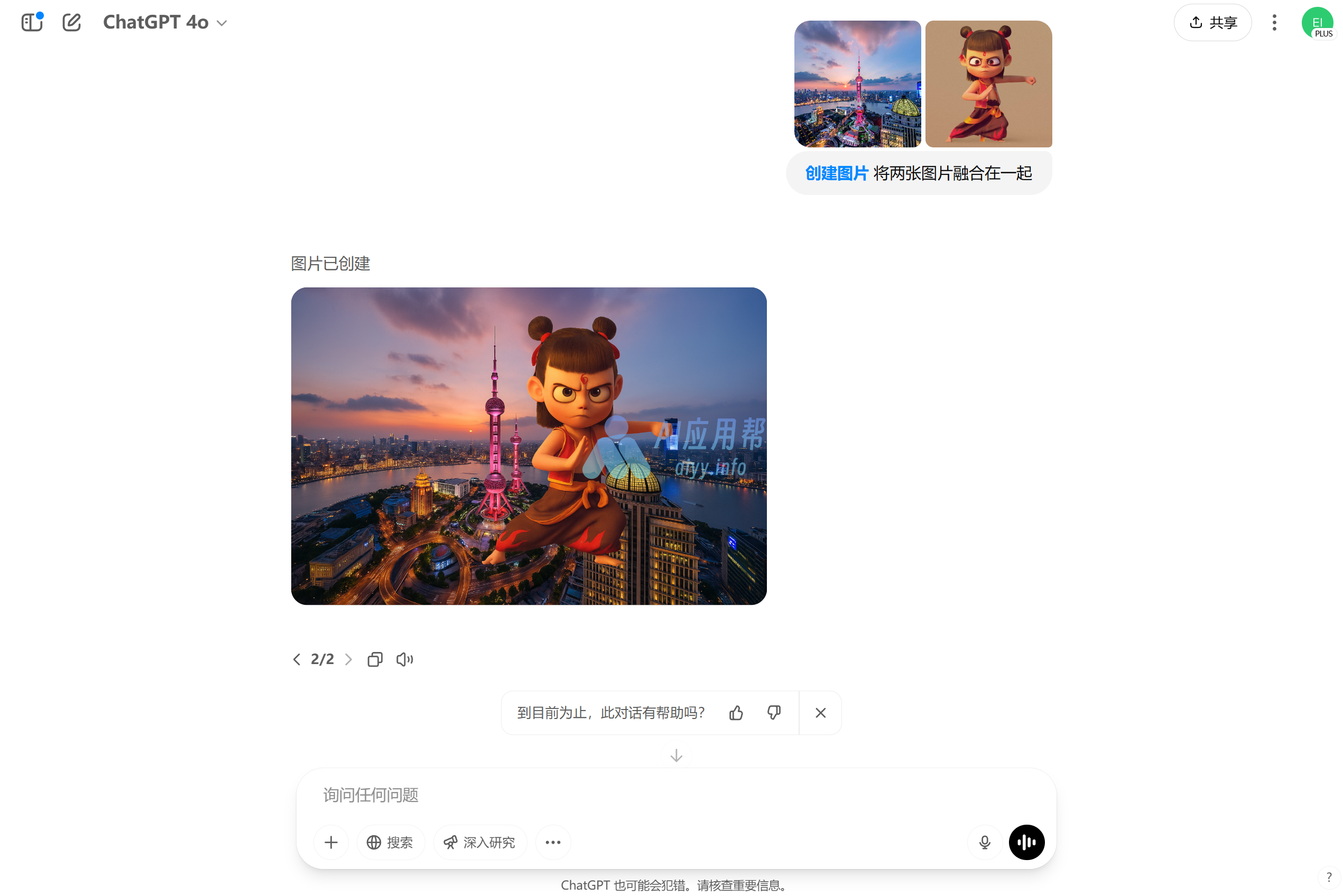Start voice mode
The image size is (1343, 896).
(1026, 842)
